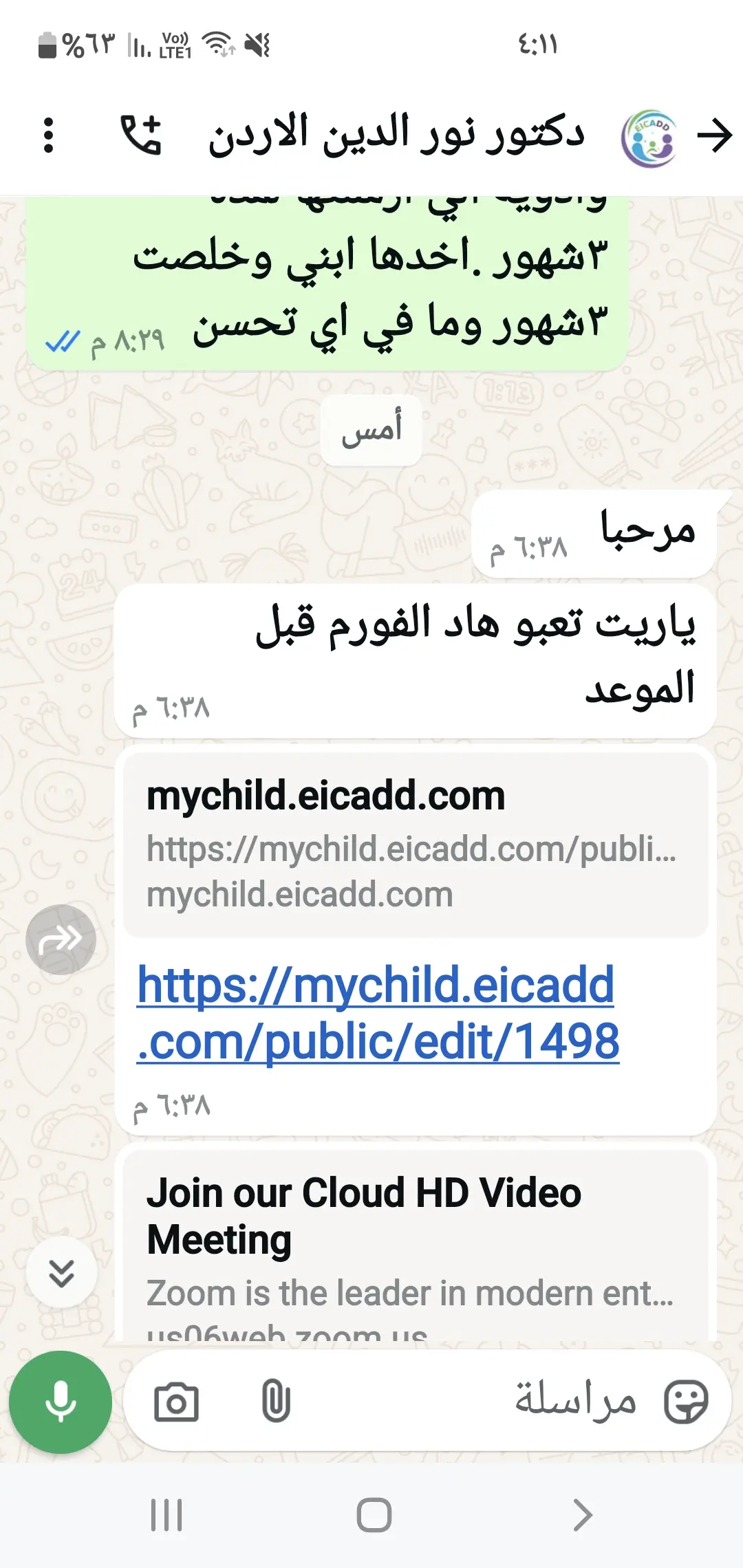Go back using the header arrow
743x1568 pixels.
click(x=714, y=135)
